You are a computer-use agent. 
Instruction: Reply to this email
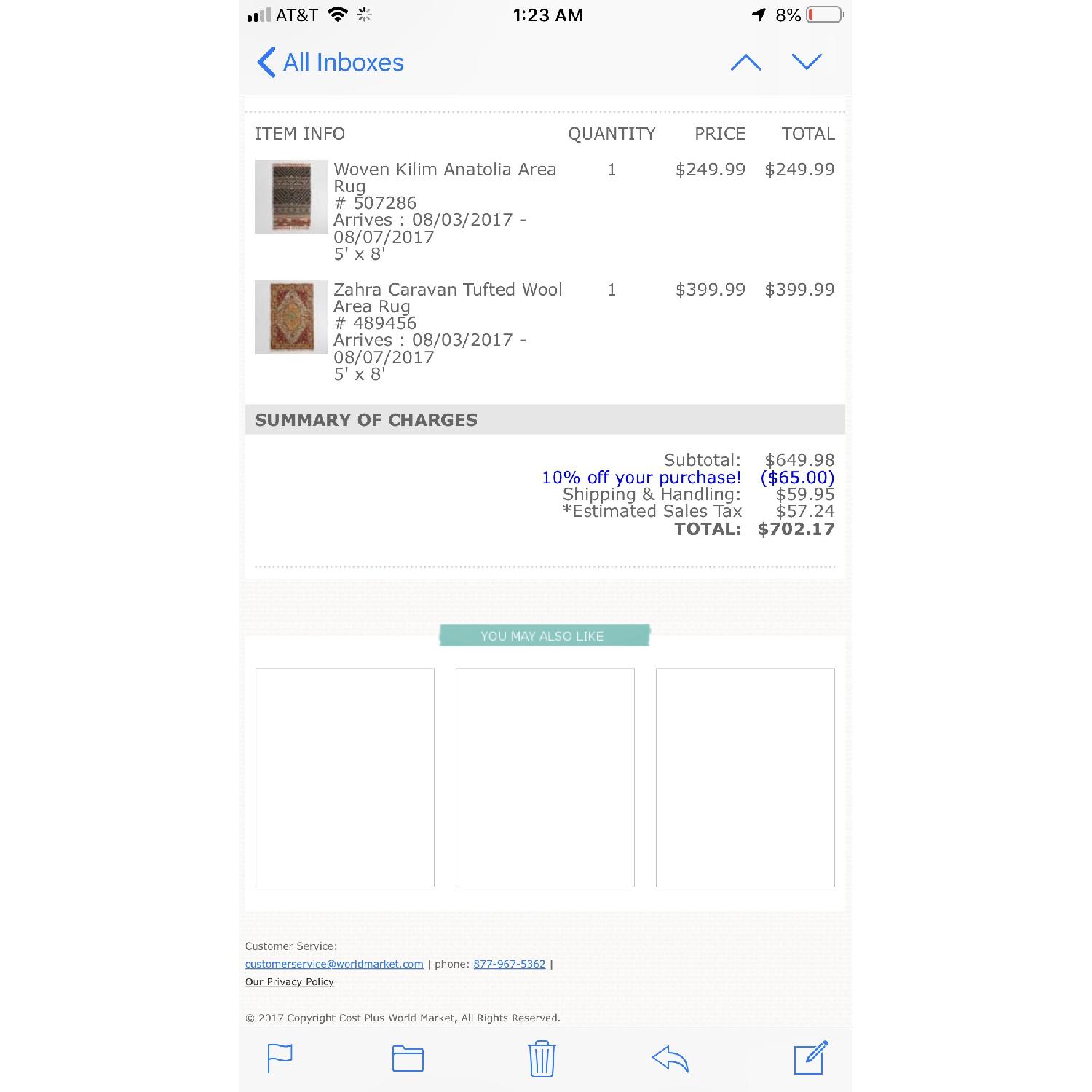[670, 1058]
